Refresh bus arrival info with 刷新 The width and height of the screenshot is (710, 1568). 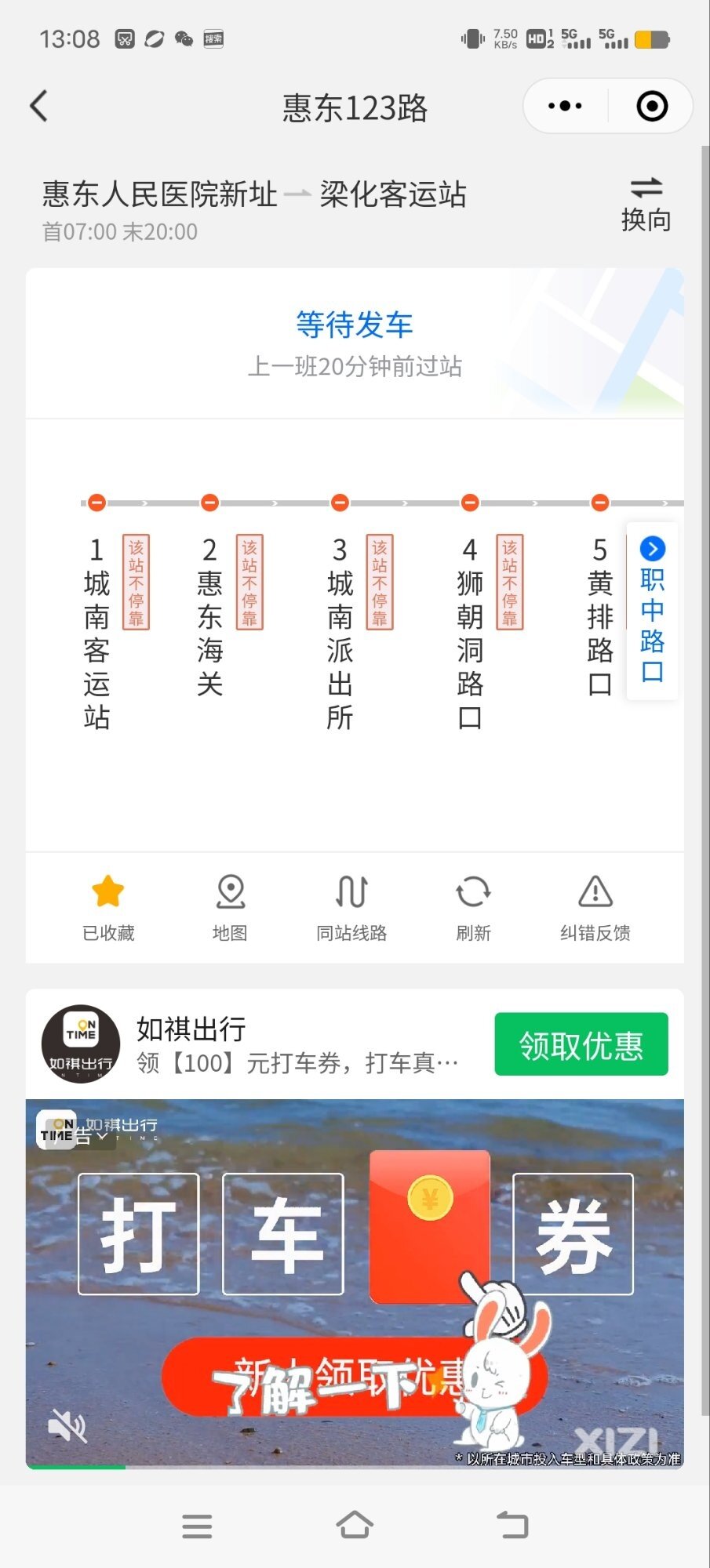473,906
